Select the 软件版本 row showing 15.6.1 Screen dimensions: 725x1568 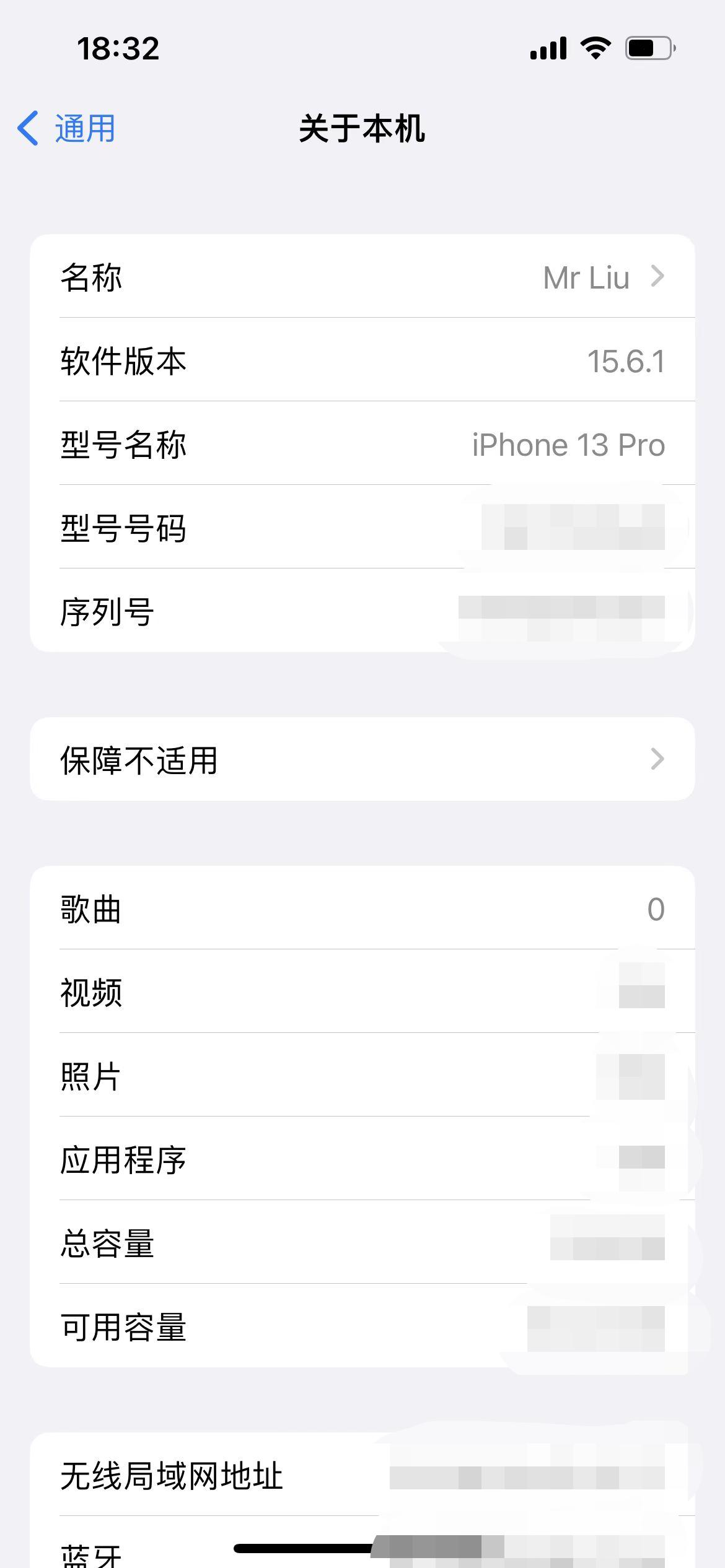362,362
